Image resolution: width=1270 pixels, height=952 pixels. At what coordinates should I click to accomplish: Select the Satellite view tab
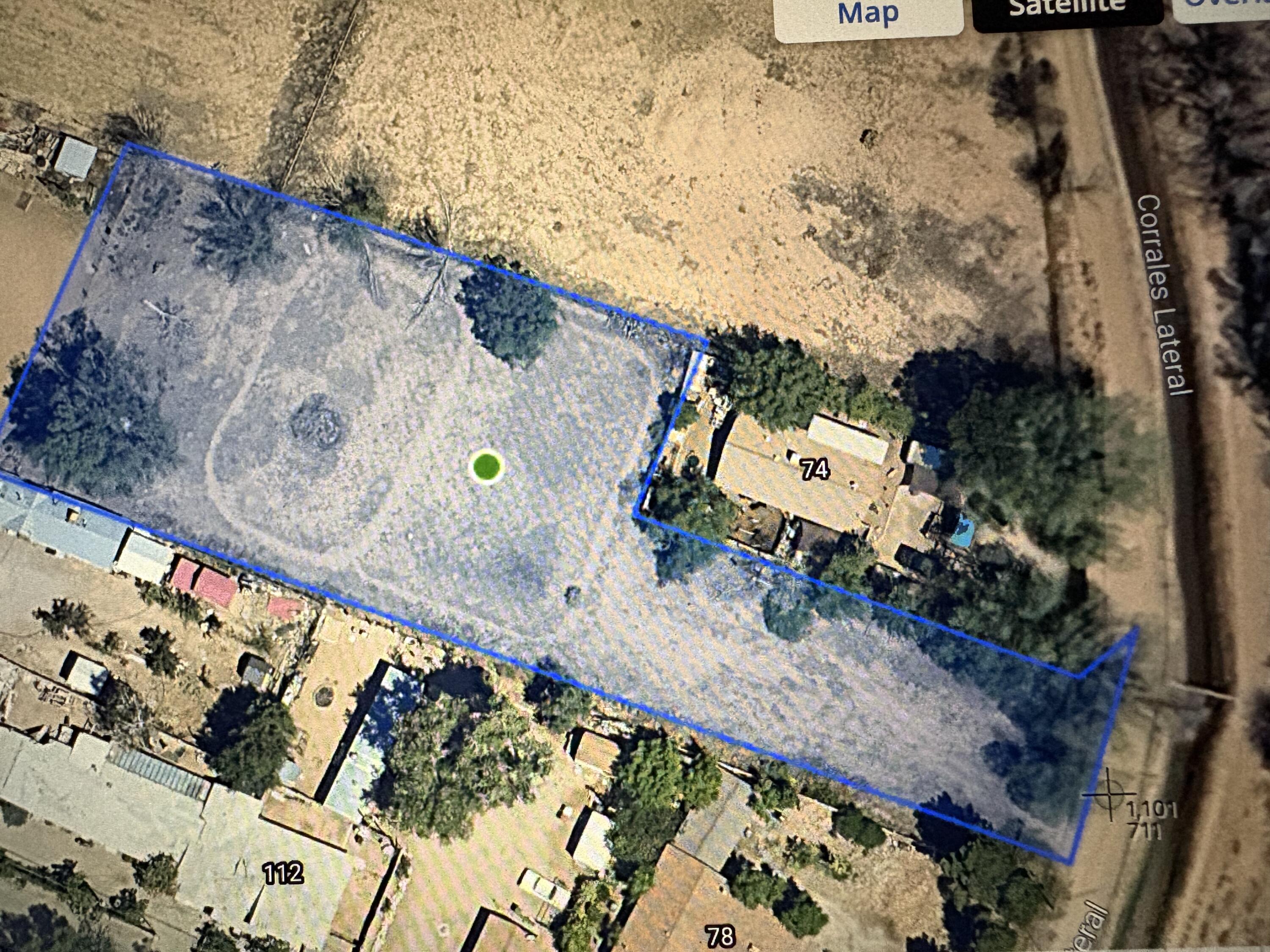click(x=1067, y=10)
